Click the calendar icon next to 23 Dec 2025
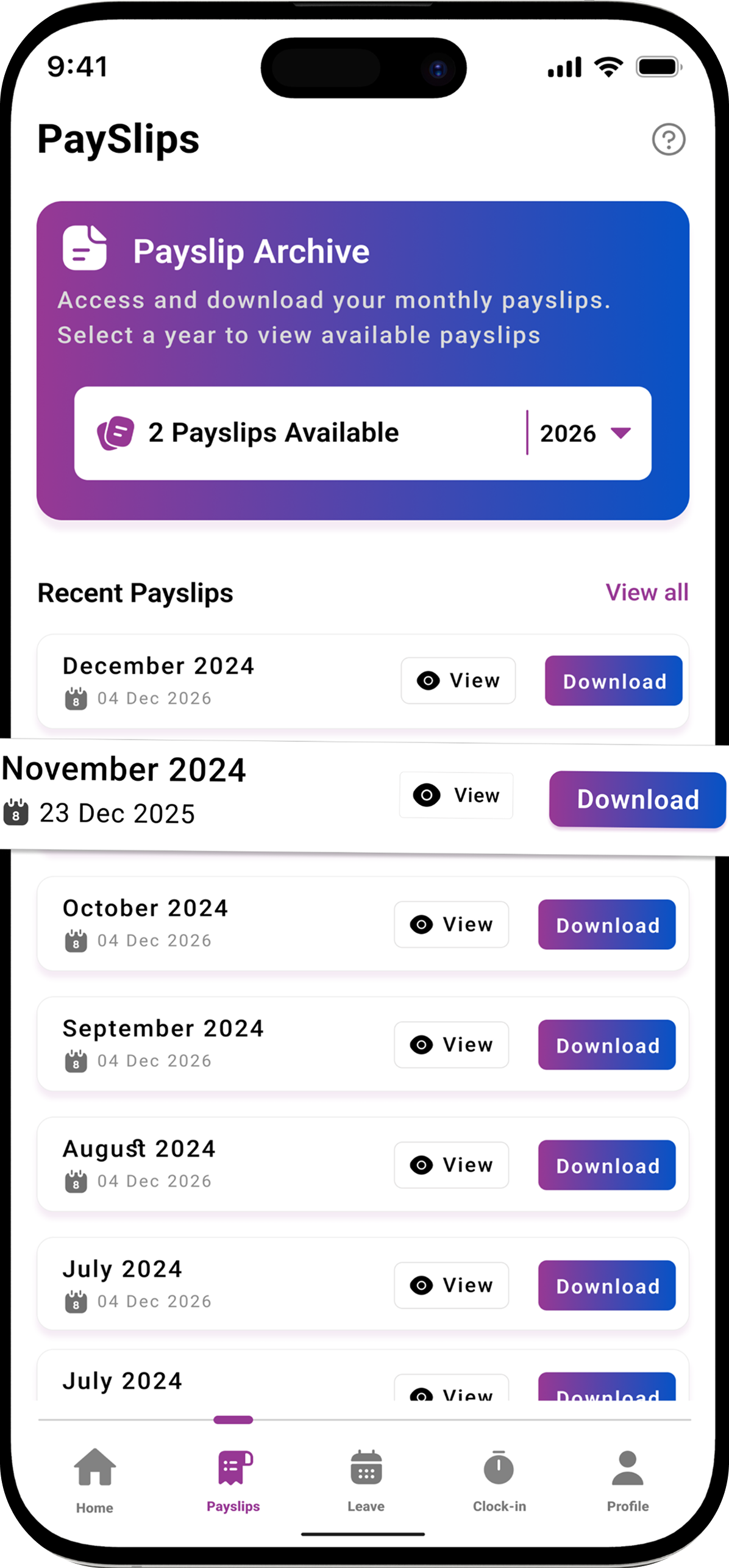Viewport: 729px width, 1568px height. 15,813
